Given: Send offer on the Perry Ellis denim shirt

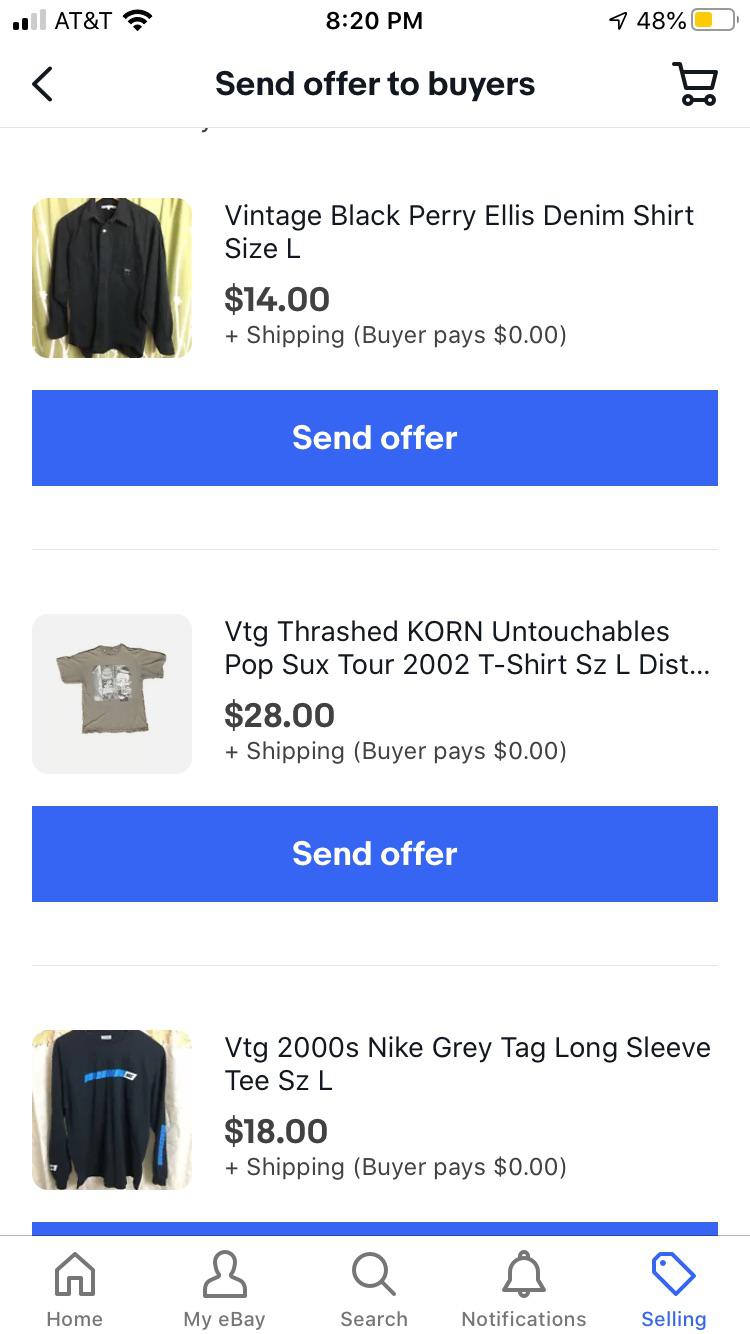Looking at the screenshot, I should point(374,438).
